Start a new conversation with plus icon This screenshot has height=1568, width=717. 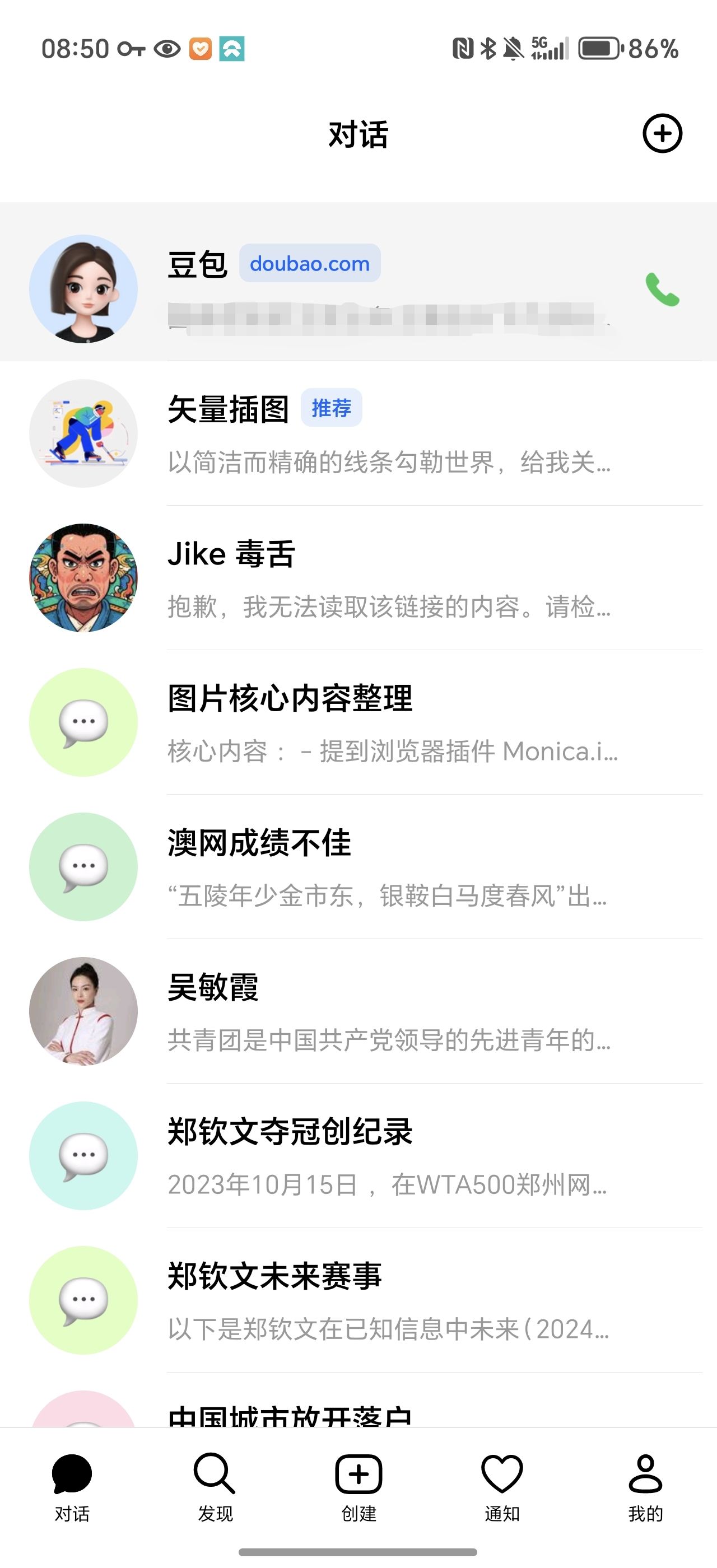tap(662, 133)
